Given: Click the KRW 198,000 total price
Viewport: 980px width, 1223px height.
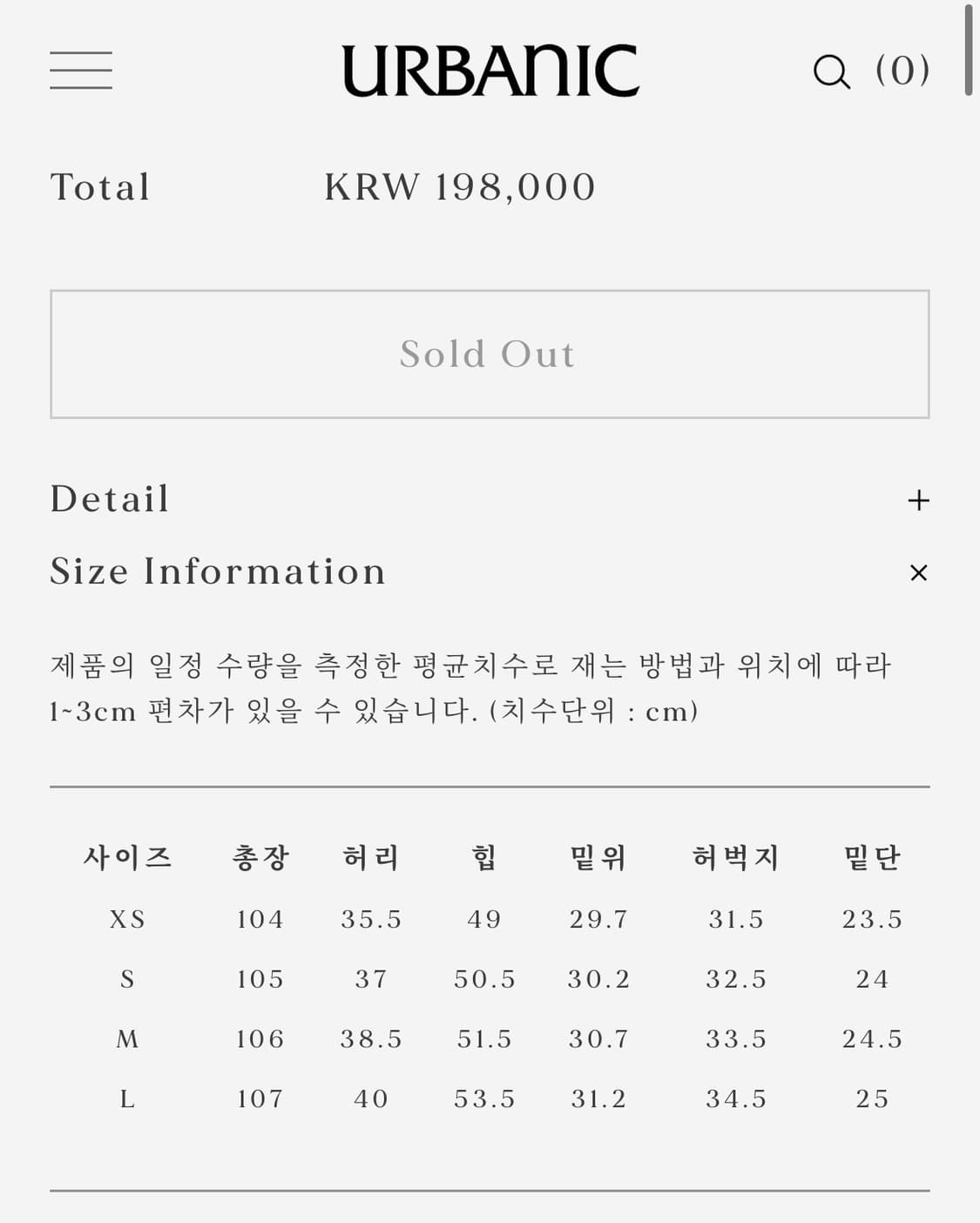Looking at the screenshot, I should click(x=459, y=186).
